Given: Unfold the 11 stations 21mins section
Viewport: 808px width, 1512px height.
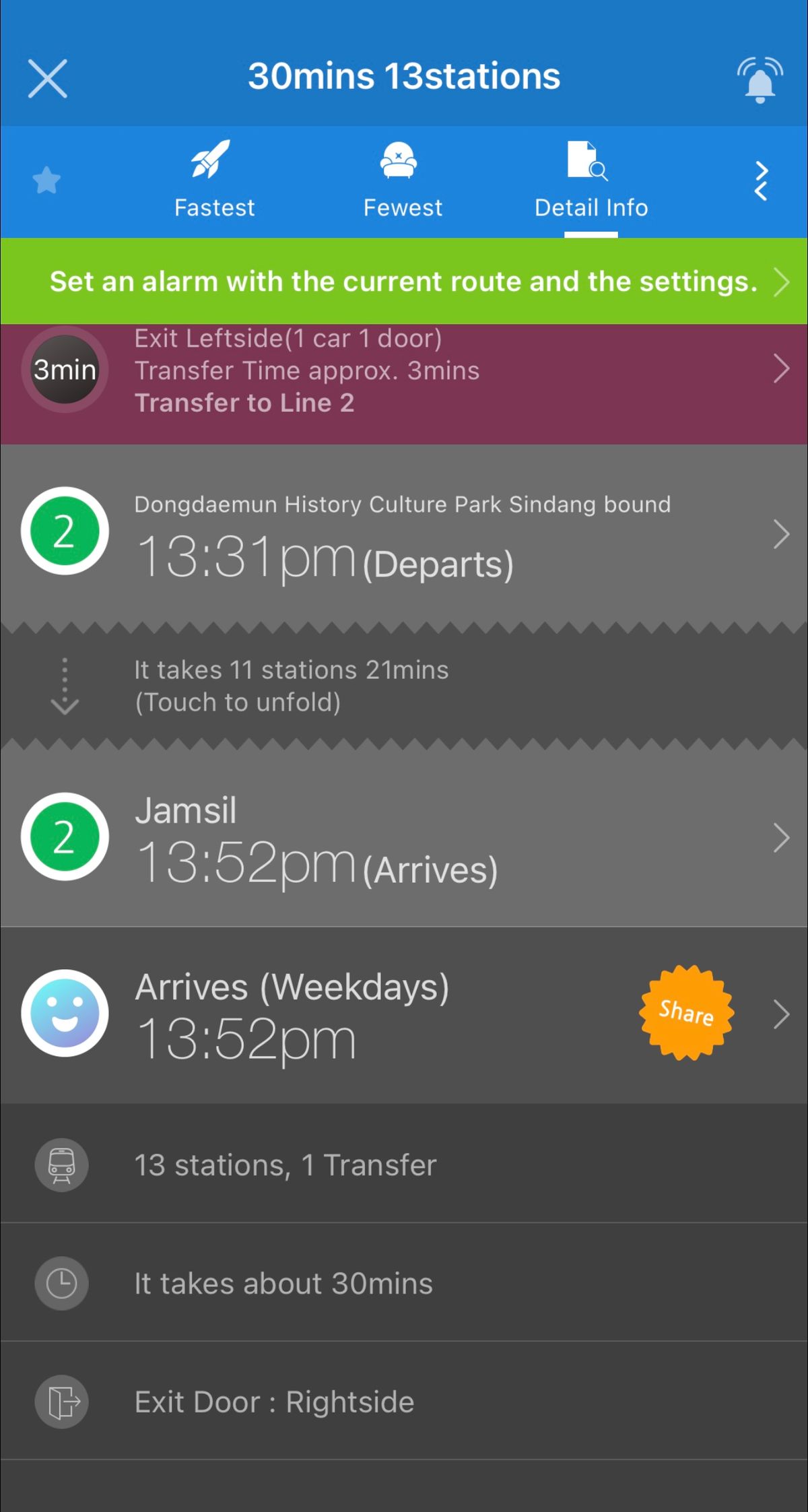Looking at the screenshot, I should click(x=404, y=686).
